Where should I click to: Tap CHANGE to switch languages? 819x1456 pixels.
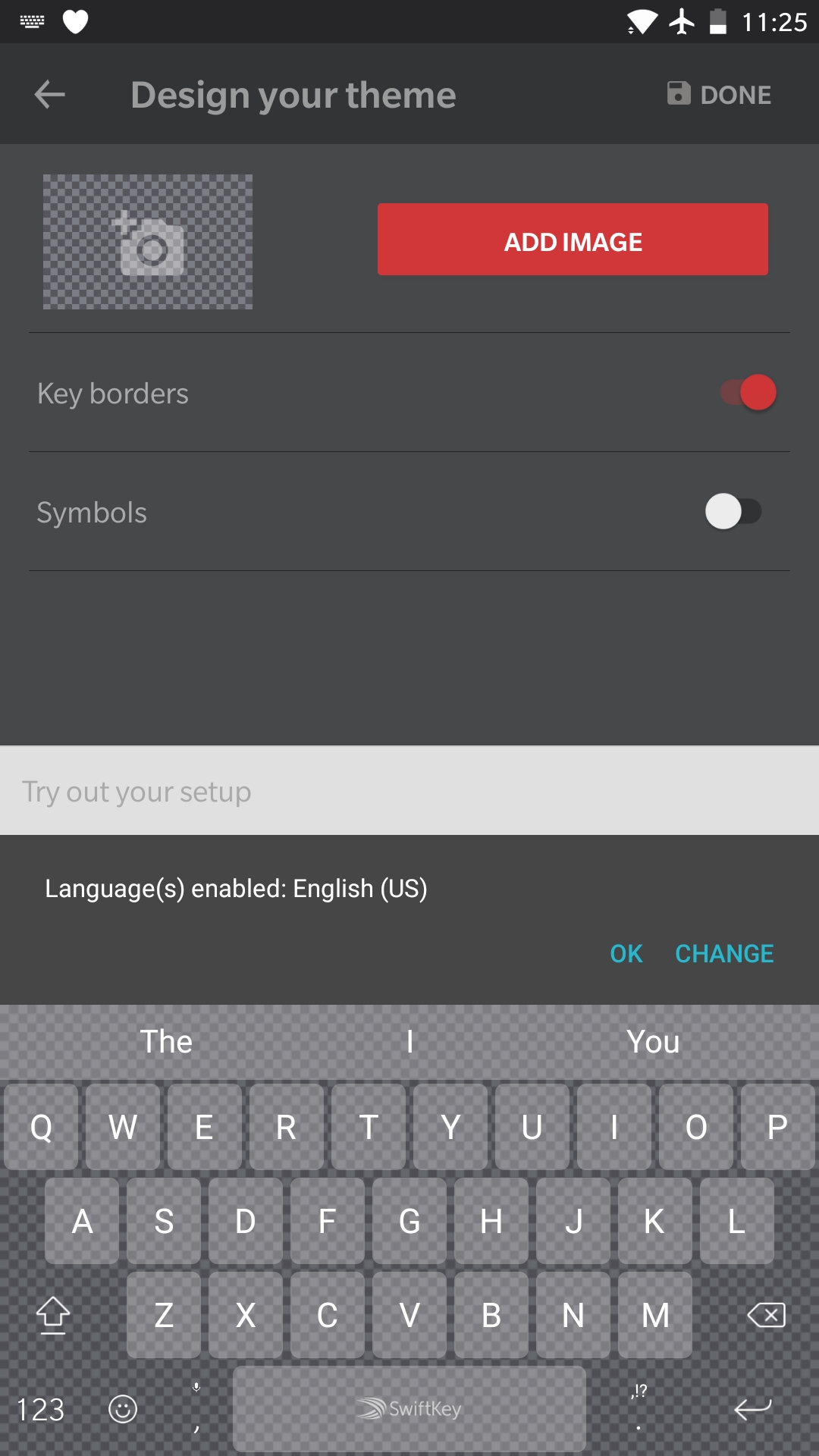[x=724, y=953]
